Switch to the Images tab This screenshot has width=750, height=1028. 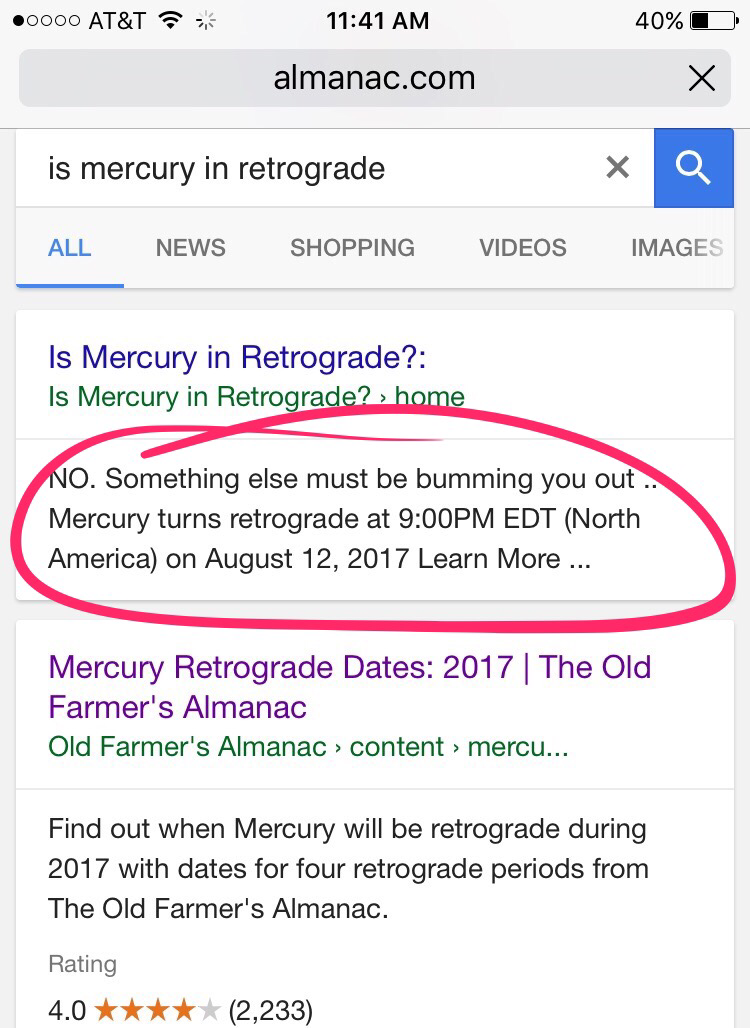tap(676, 248)
